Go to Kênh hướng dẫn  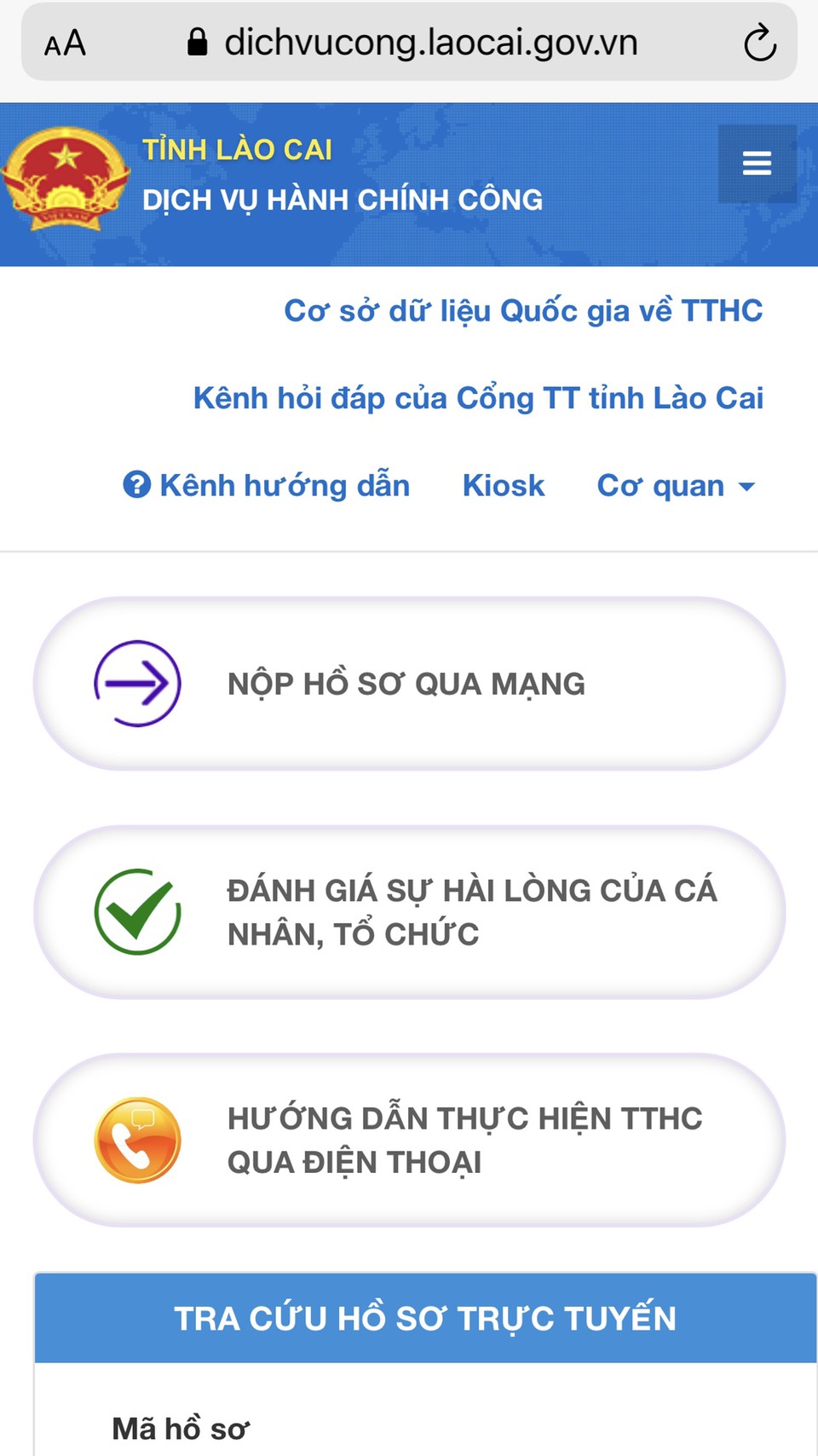267,486
